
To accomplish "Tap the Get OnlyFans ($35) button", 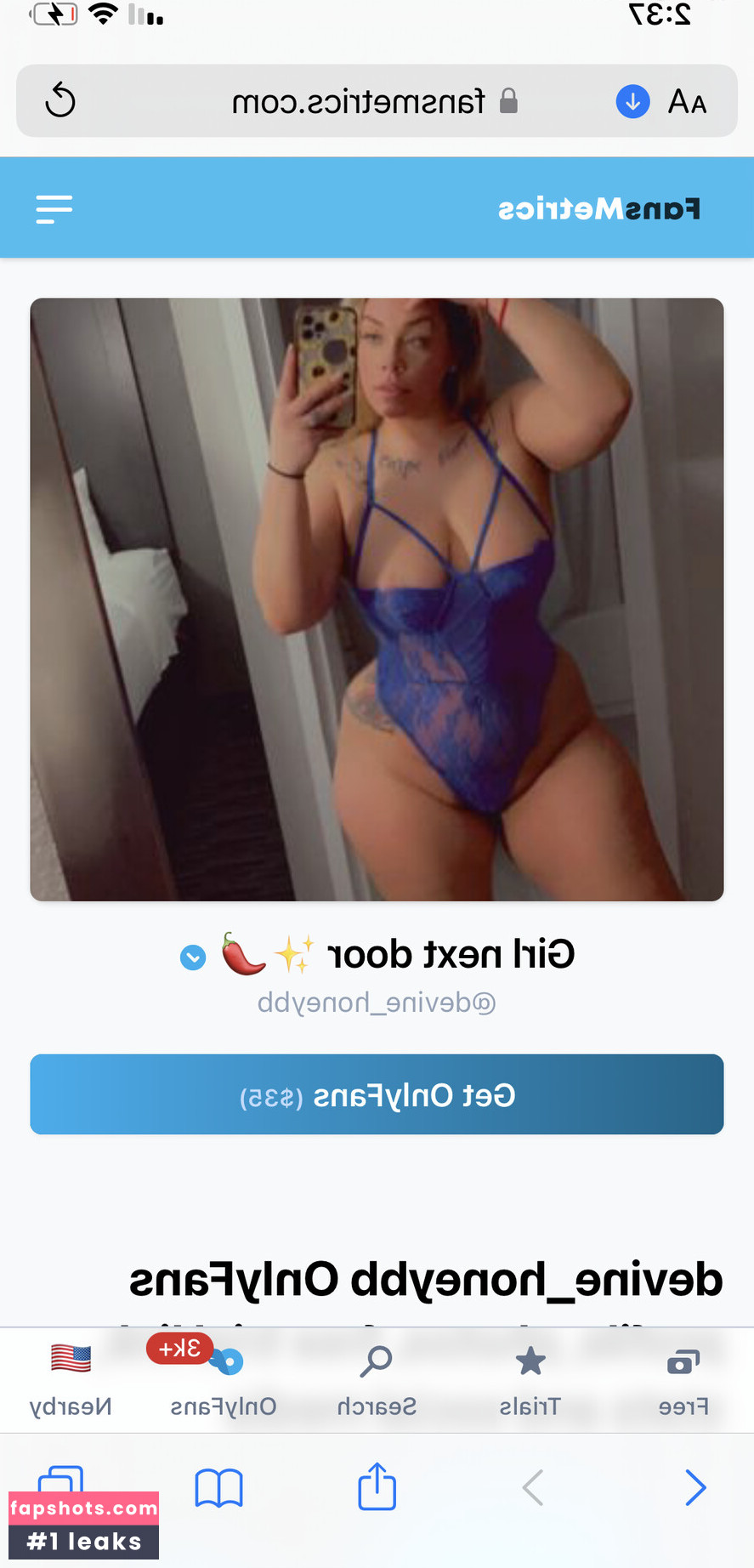I will coord(377,1094).
